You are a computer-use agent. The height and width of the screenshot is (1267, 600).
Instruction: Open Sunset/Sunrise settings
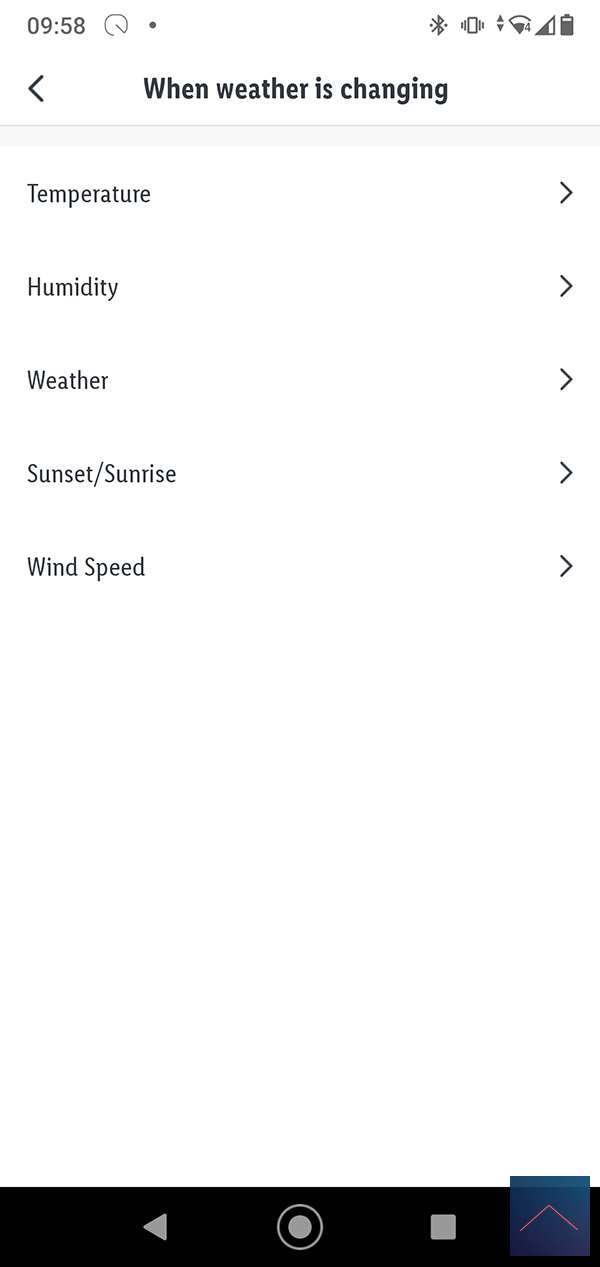(x=300, y=473)
